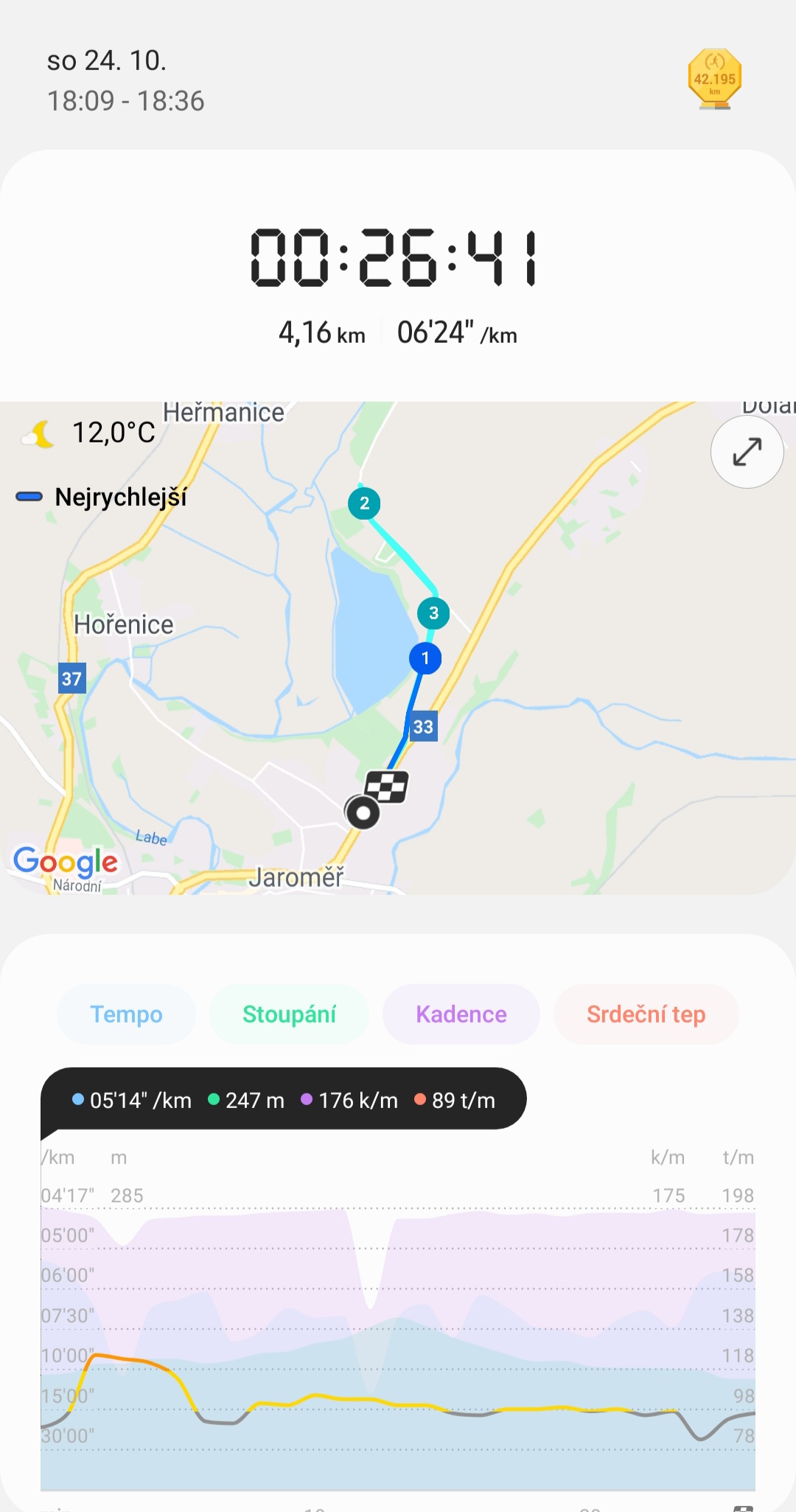Toggle the Kadence chart chip
The width and height of the screenshot is (796, 1512).
point(461,1014)
